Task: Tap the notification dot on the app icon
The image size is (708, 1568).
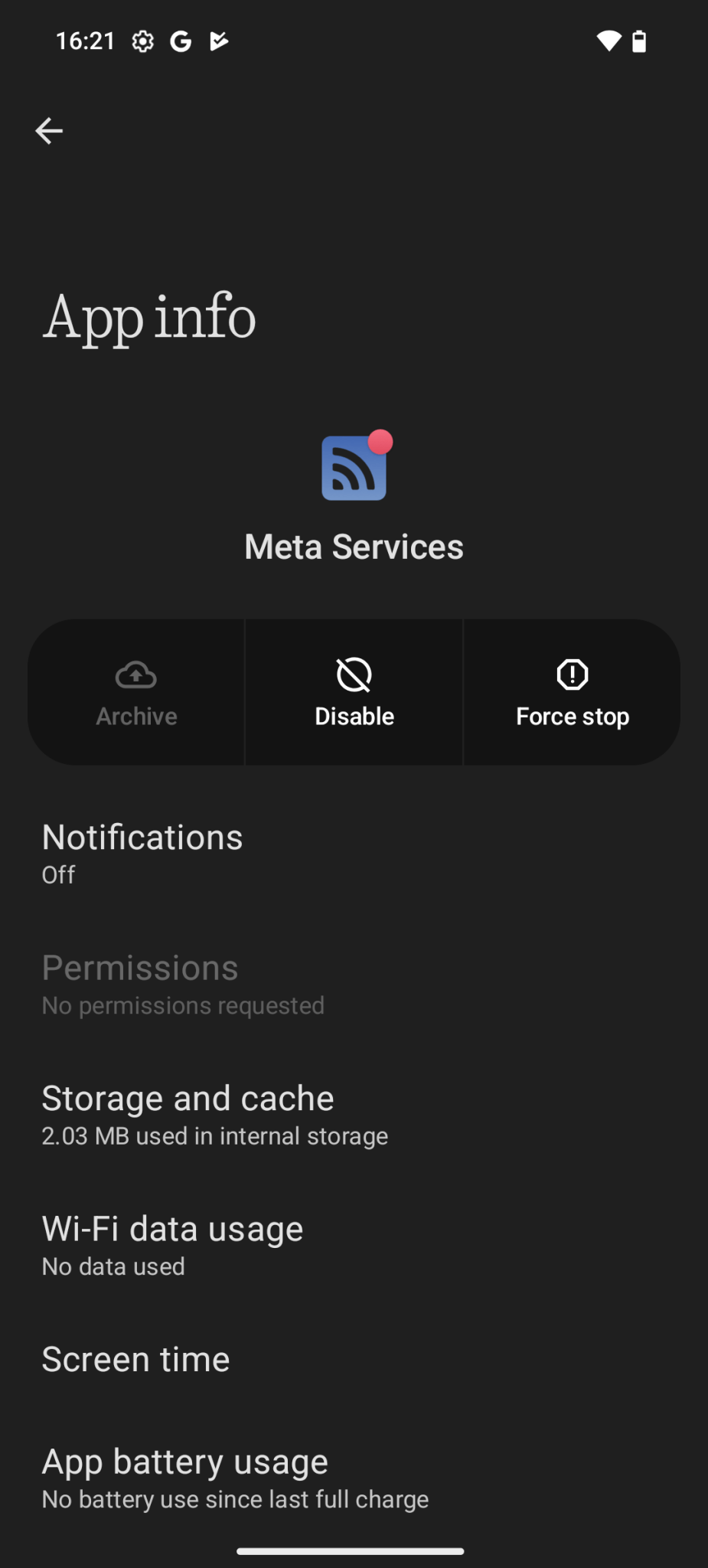Action: [382, 440]
